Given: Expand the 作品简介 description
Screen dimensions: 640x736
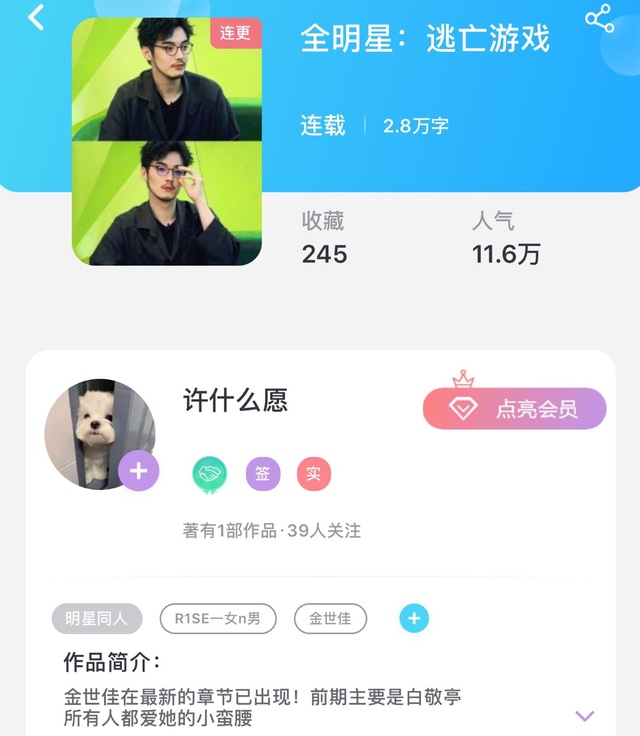Looking at the screenshot, I should pyautogui.click(x=585, y=716).
